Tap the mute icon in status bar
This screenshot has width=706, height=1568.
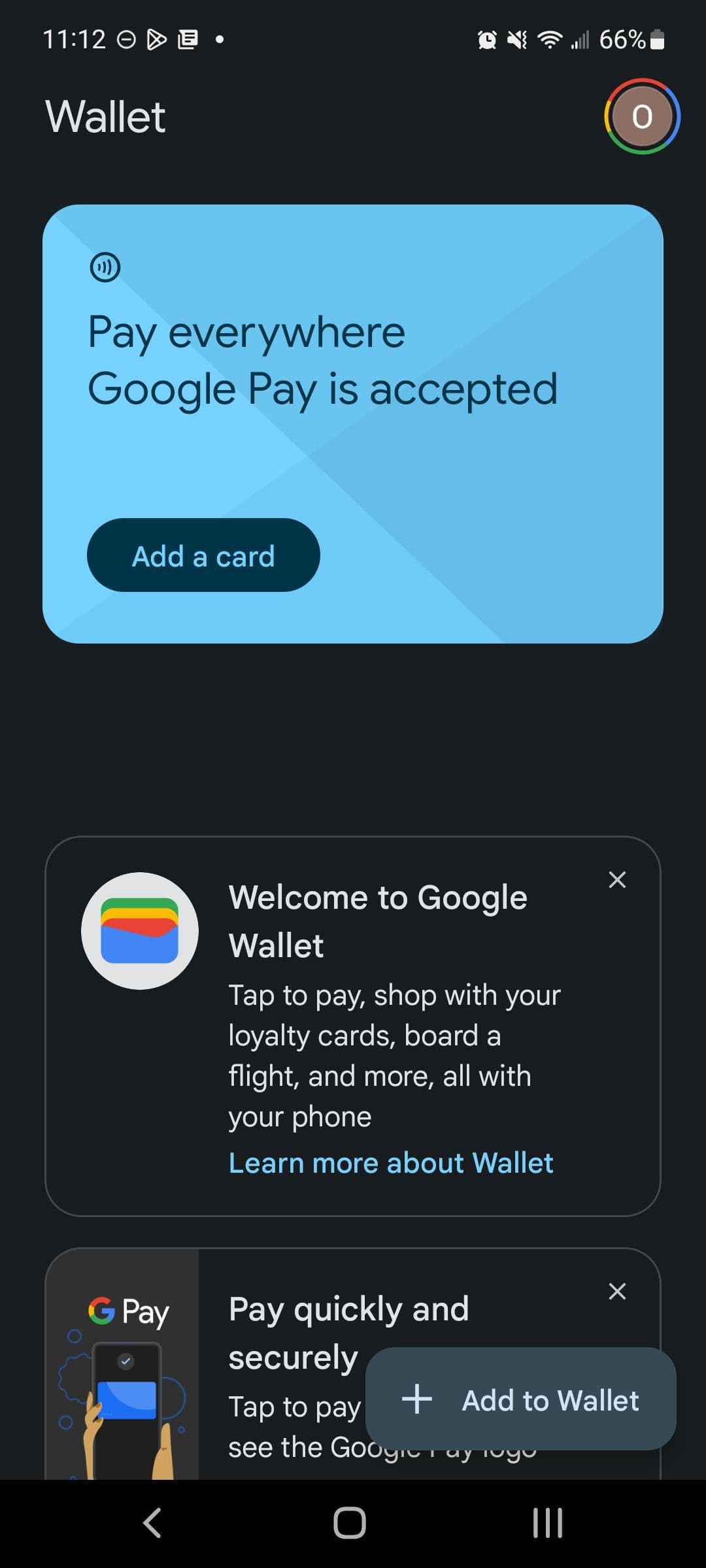click(x=516, y=39)
